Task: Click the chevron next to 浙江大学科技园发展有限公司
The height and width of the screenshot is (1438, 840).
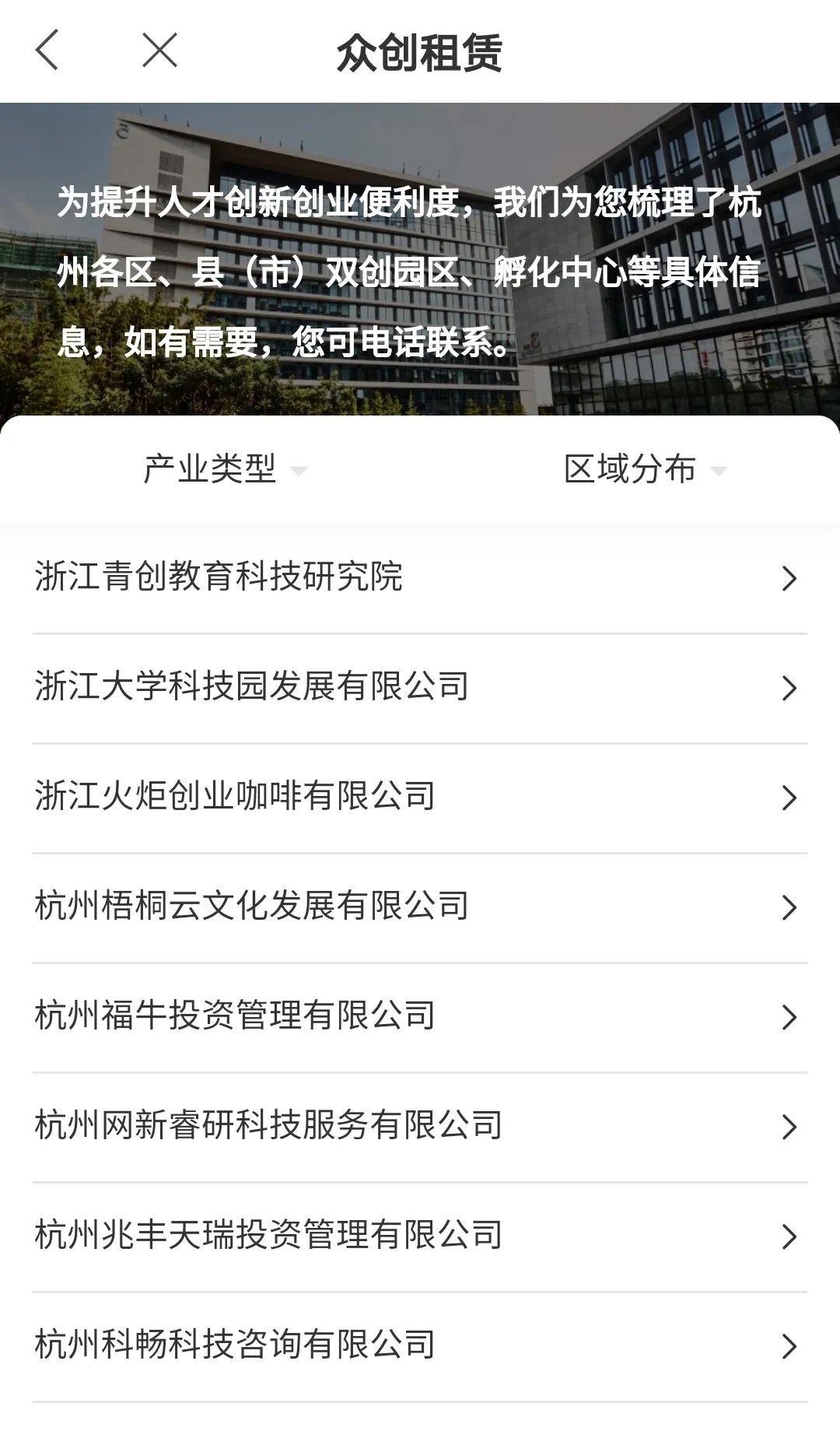Action: (x=791, y=688)
